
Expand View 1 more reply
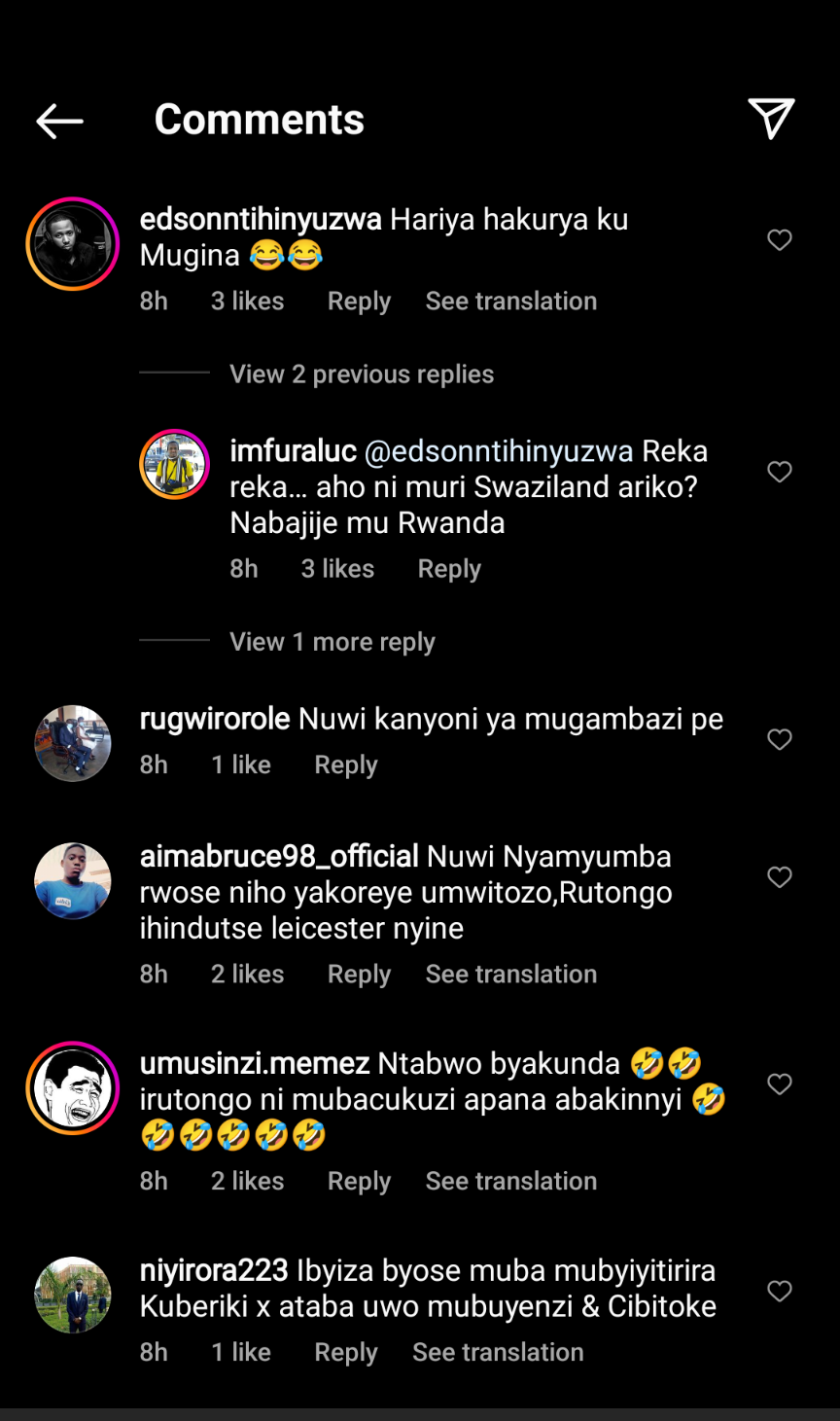click(332, 642)
